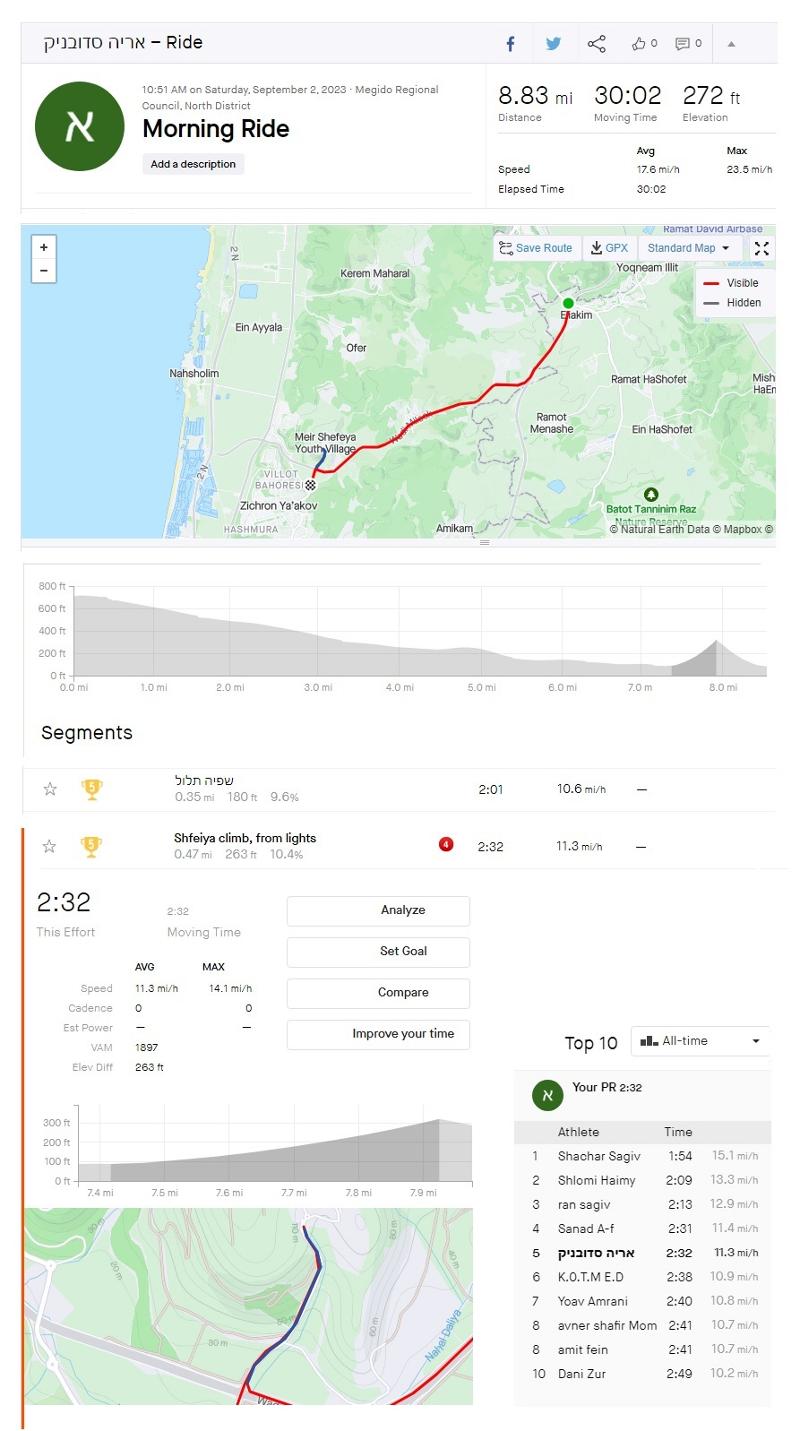Tap Improve your time button
The width and height of the screenshot is (800, 1431).
click(378, 1034)
